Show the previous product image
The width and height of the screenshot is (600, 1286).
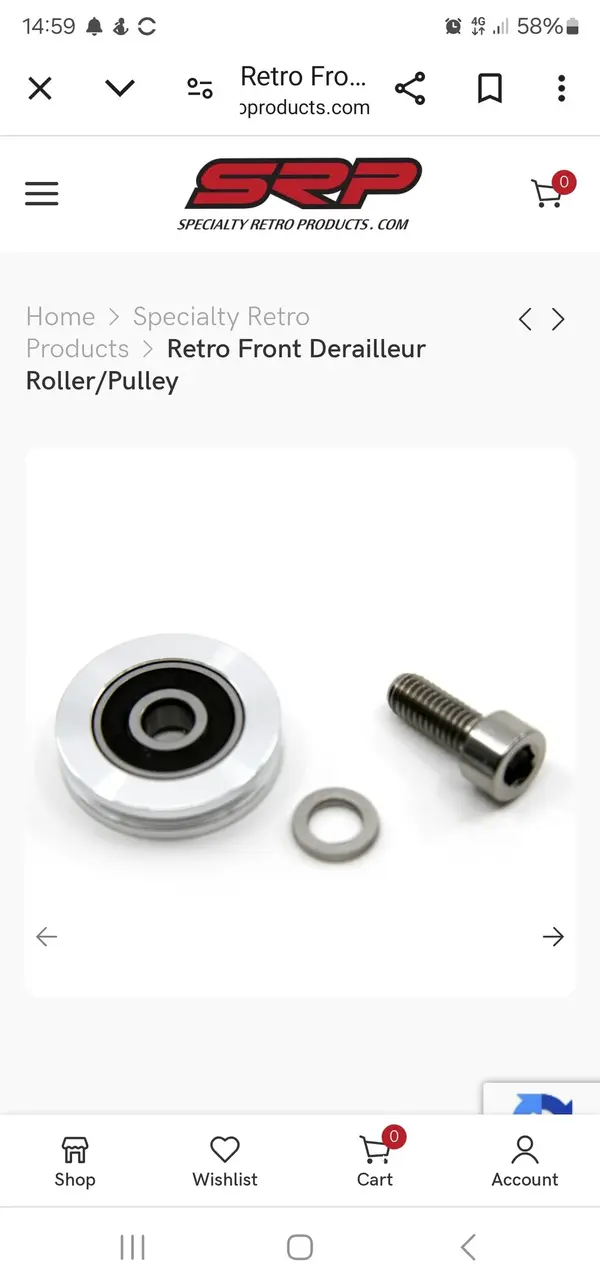point(47,937)
